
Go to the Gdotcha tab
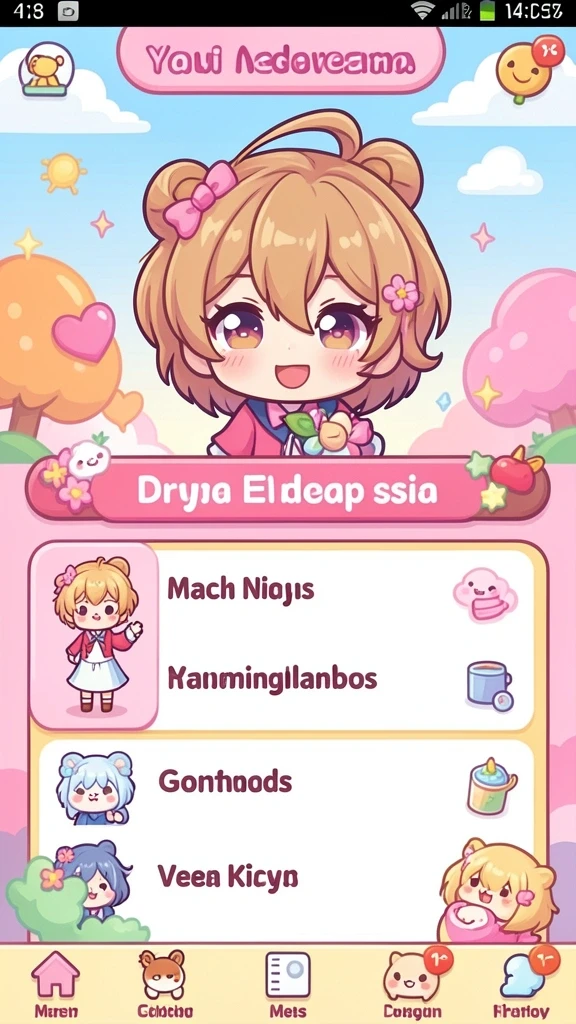click(x=165, y=984)
